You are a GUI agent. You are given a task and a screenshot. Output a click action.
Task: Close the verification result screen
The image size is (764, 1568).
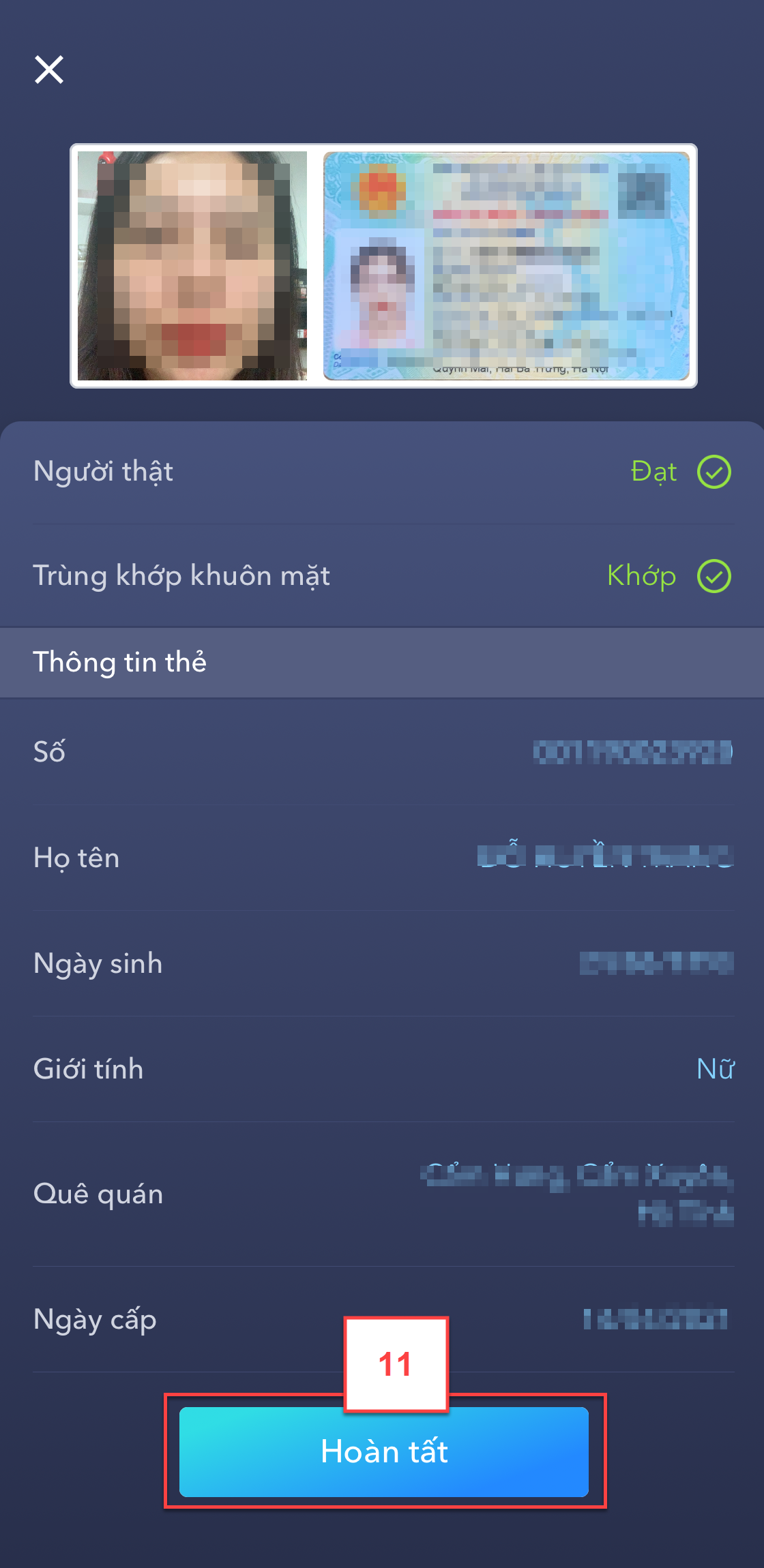click(49, 70)
